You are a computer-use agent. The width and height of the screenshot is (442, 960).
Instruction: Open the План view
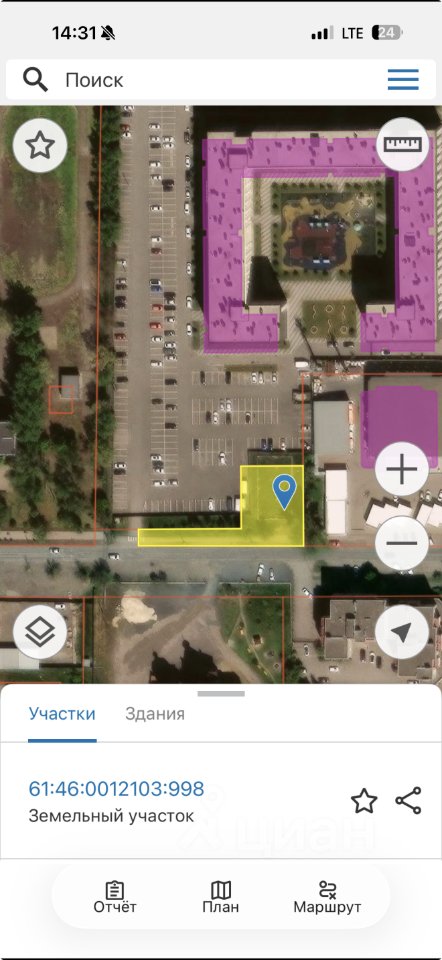click(220, 898)
